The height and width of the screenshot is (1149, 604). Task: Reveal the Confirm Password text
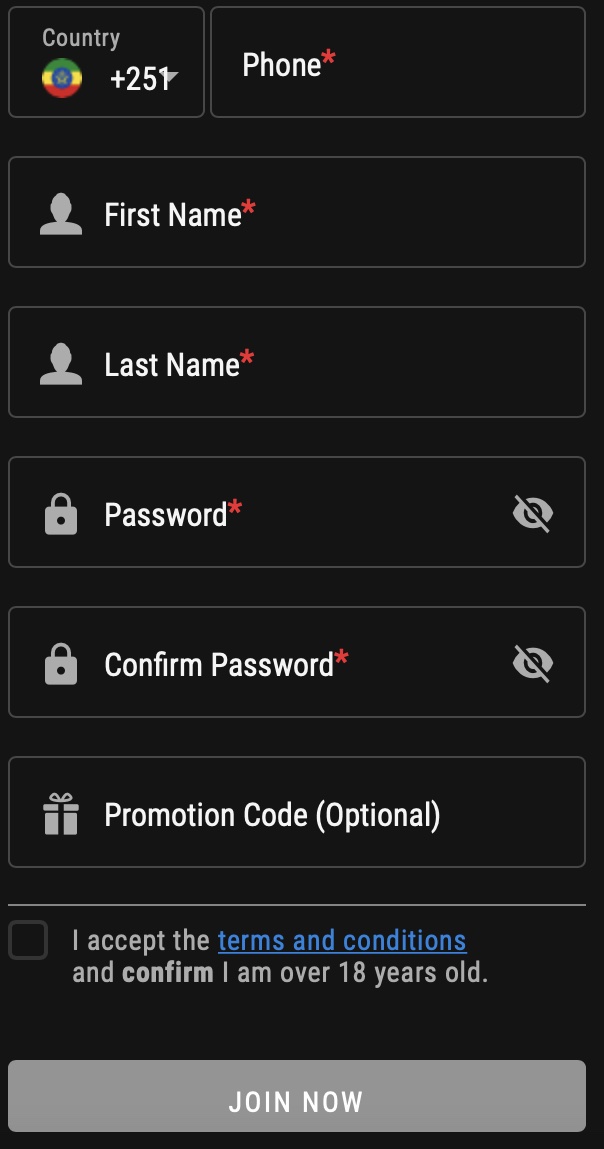click(x=532, y=664)
